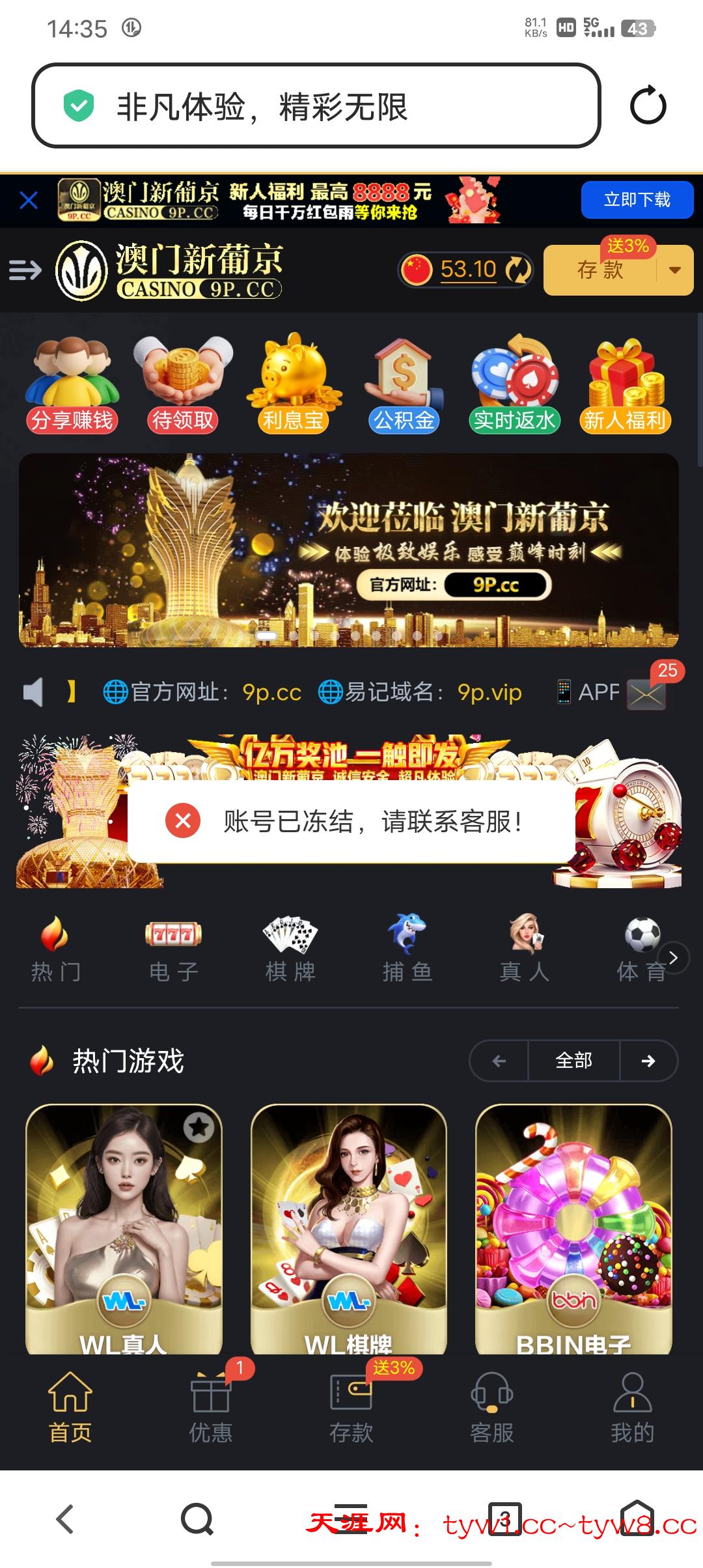Go to next hot games page arrow
The image size is (703, 1568).
click(648, 1061)
